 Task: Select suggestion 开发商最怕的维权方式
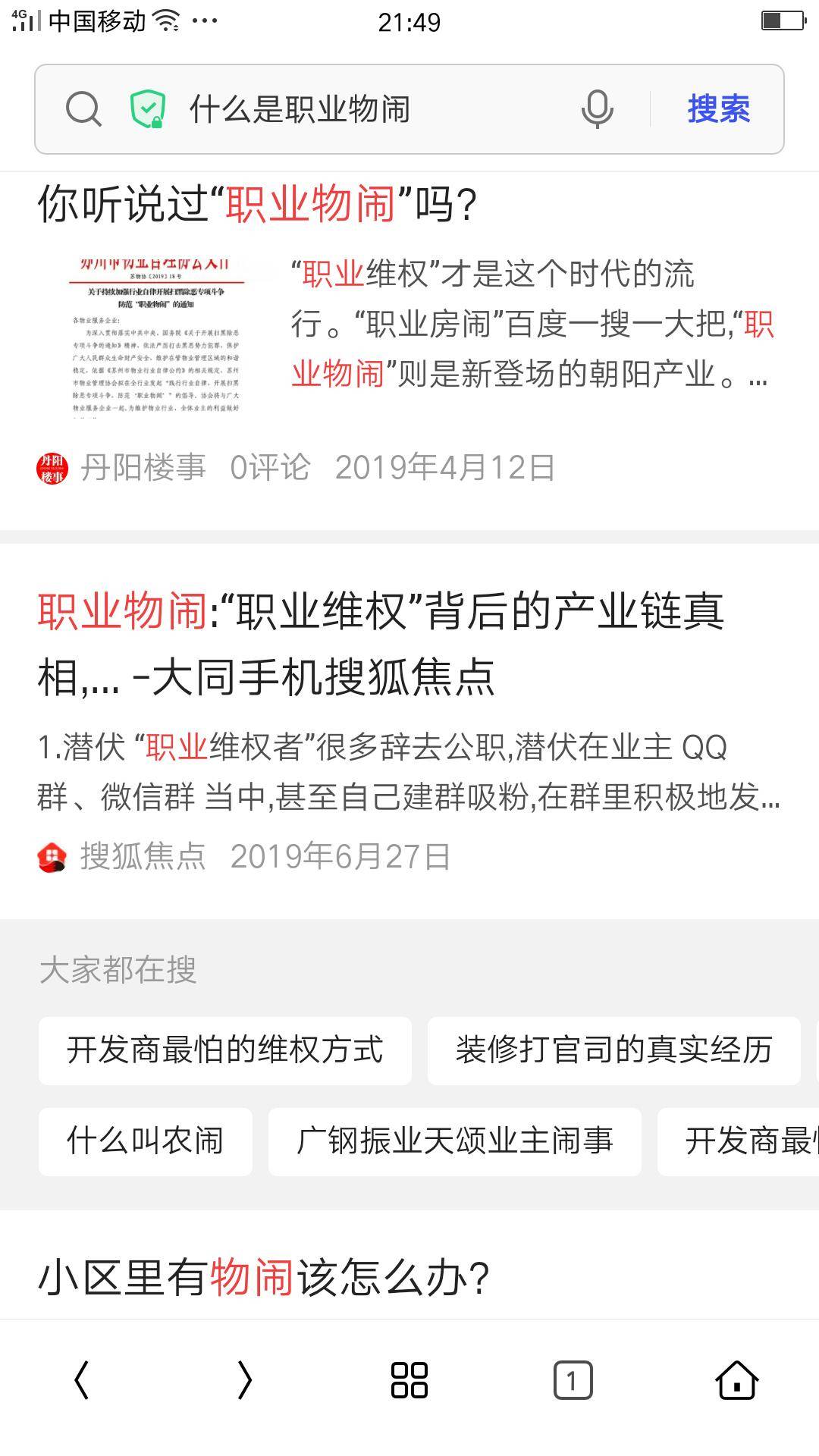coord(225,1050)
